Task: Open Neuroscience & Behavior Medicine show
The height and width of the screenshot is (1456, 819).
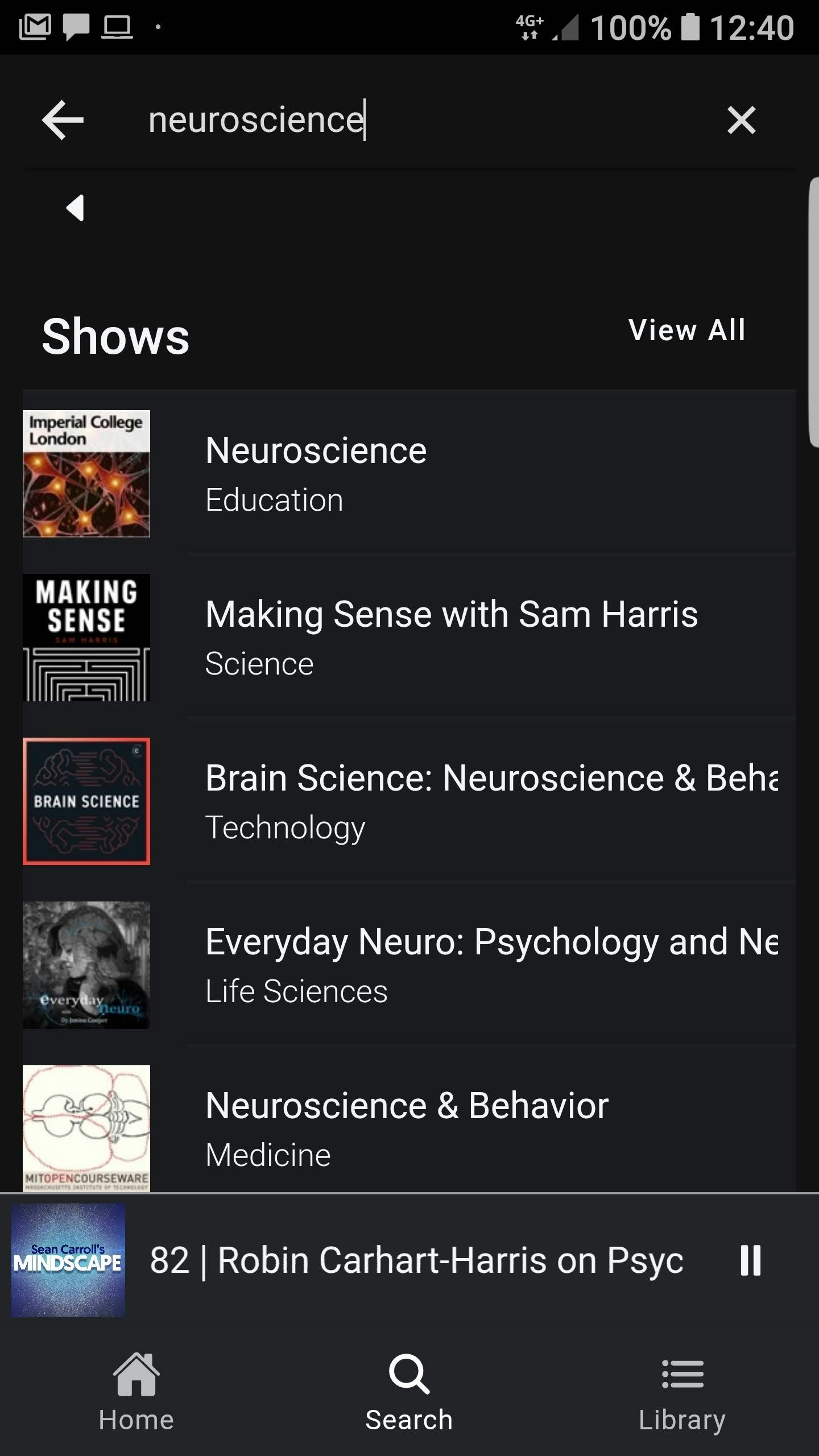Action: coord(409,1127)
